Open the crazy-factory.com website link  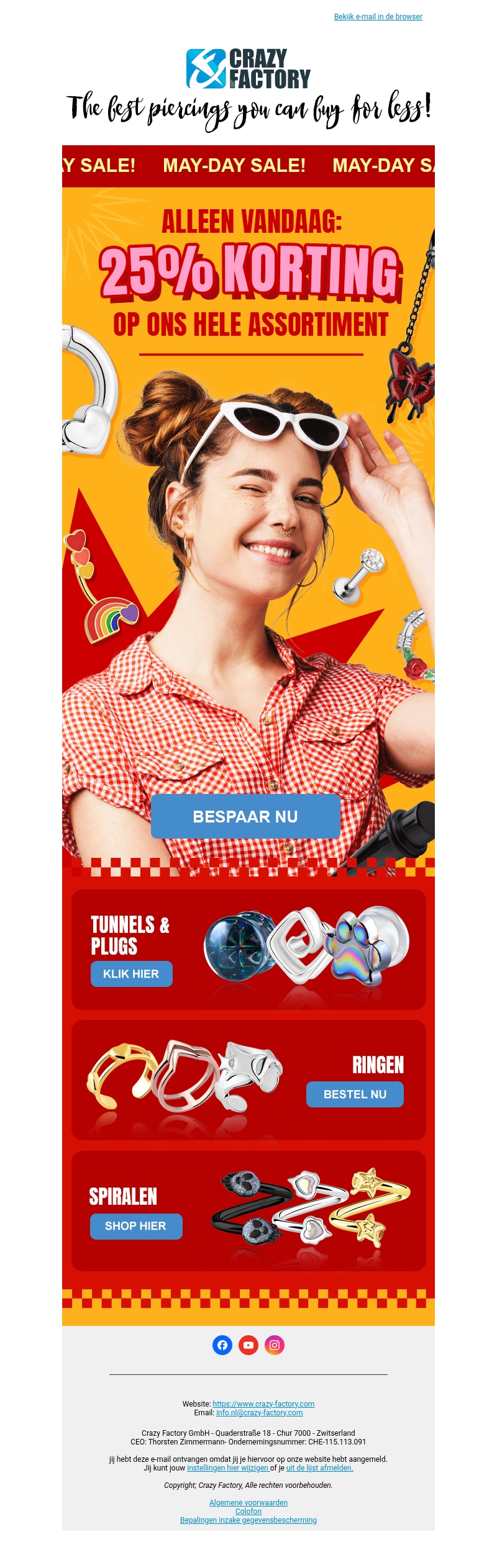point(263,1404)
